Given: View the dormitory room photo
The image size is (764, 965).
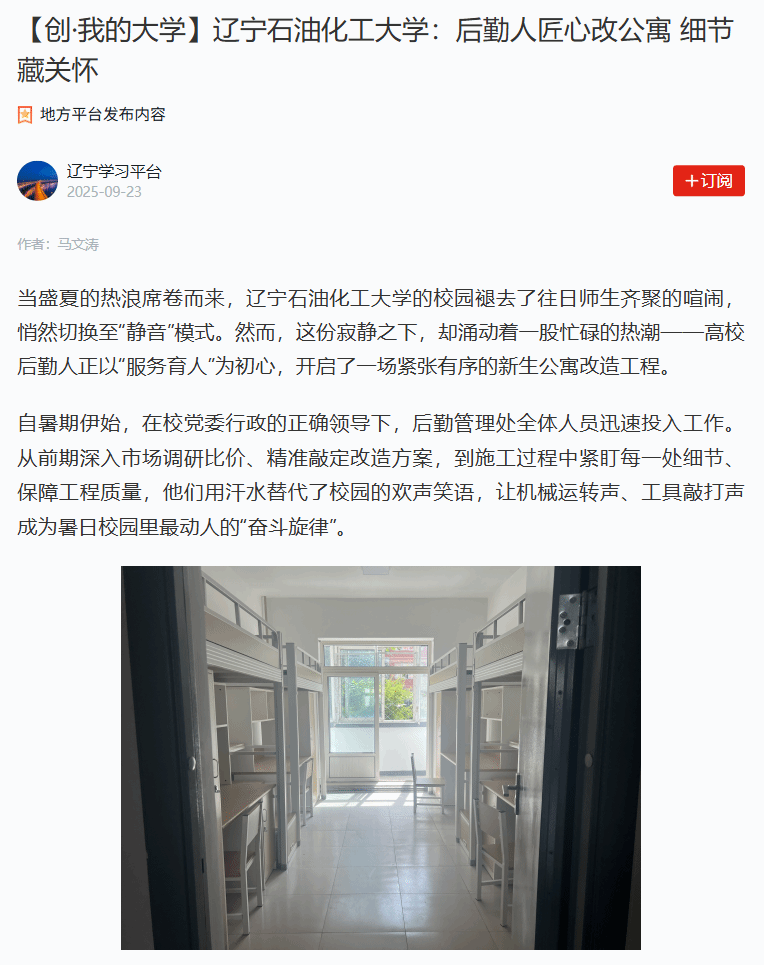Looking at the screenshot, I should (x=381, y=757).
